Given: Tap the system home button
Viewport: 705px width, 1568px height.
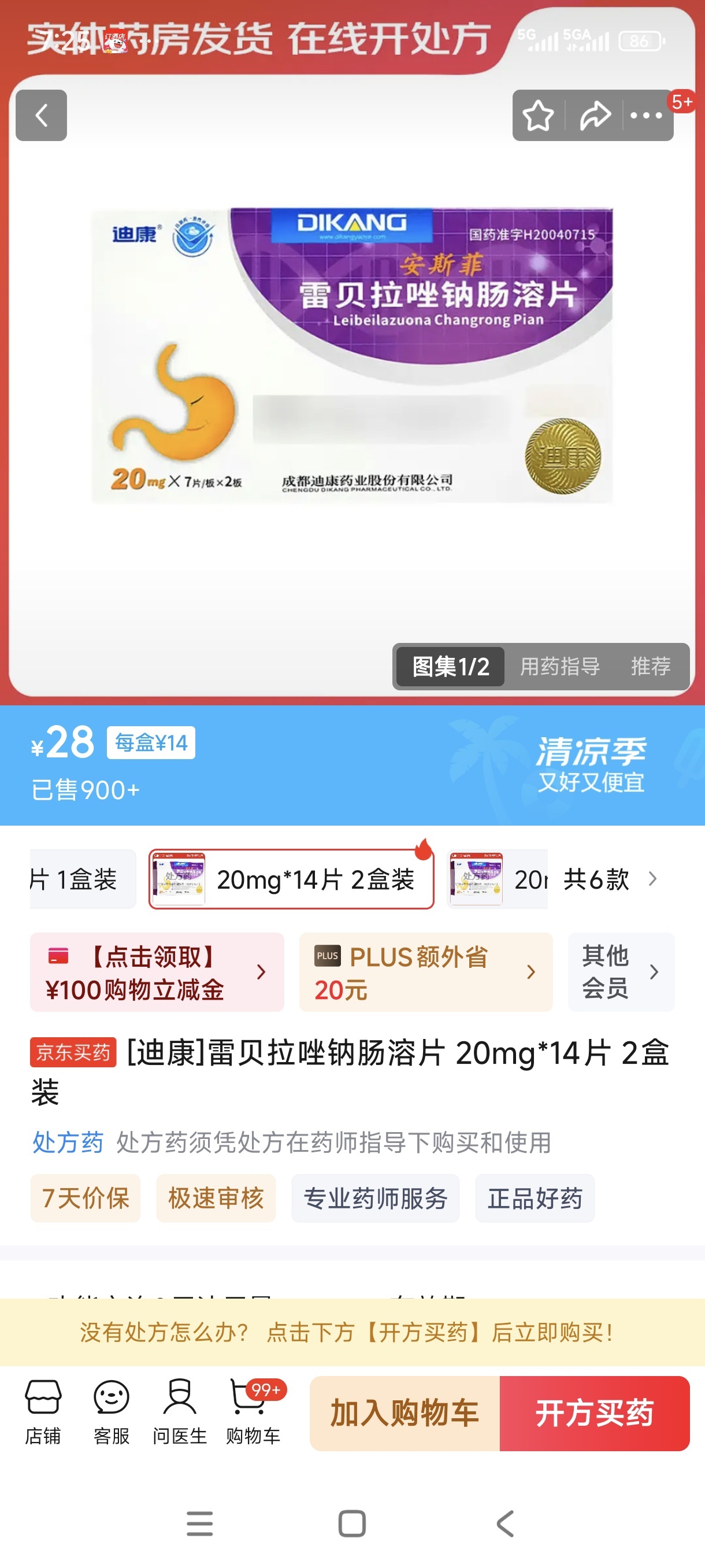Looking at the screenshot, I should click(351, 1524).
